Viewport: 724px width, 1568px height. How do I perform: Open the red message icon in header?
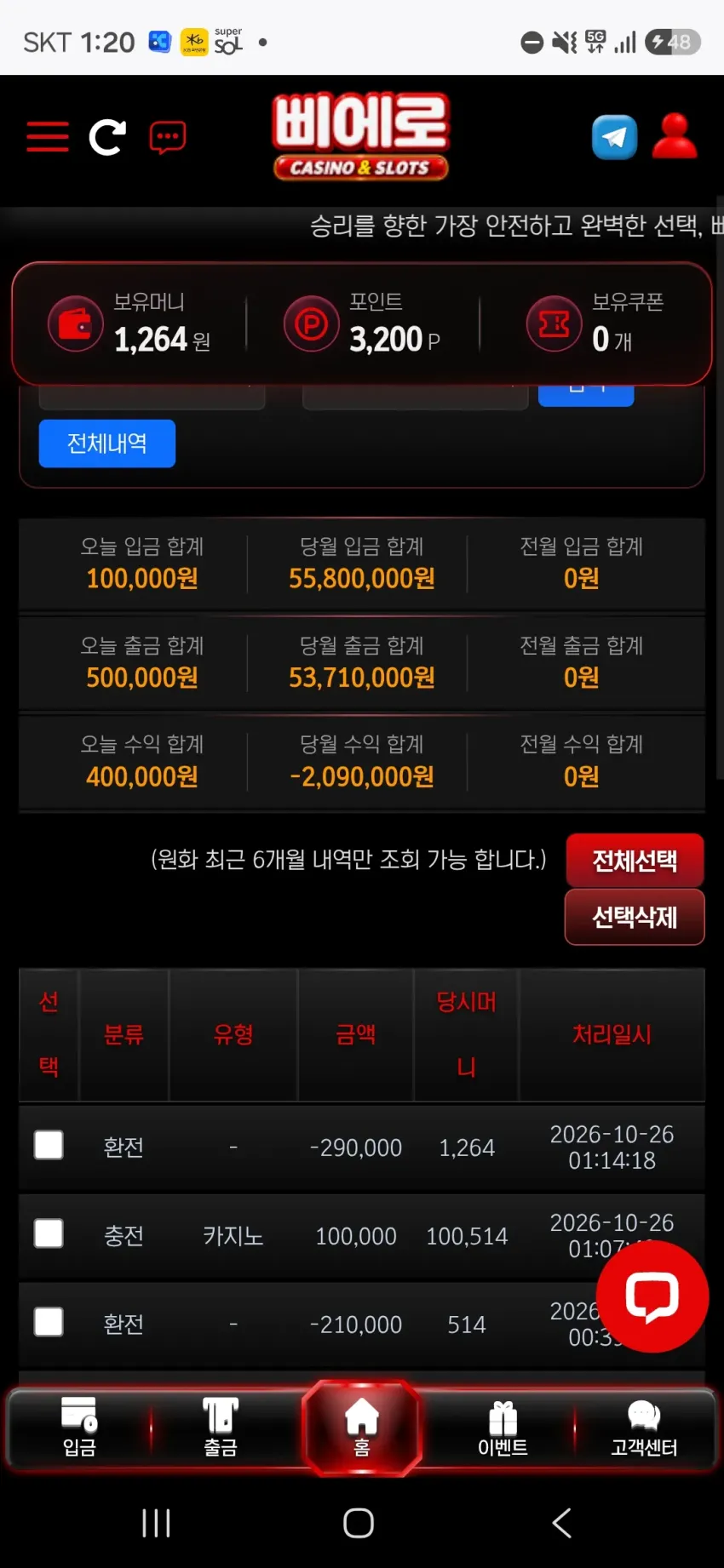(x=168, y=137)
